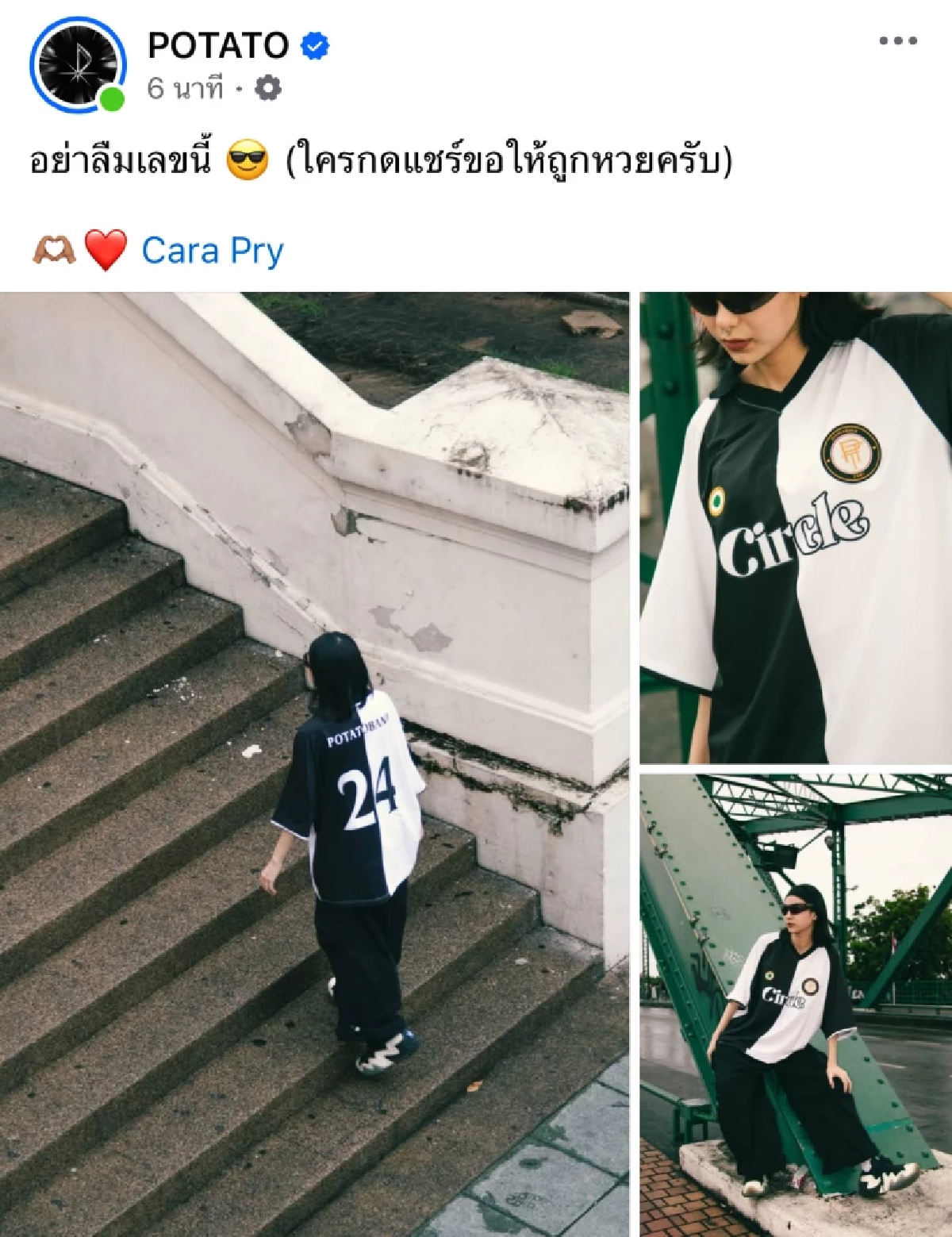Open the POTATO page name

click(218, 46)
